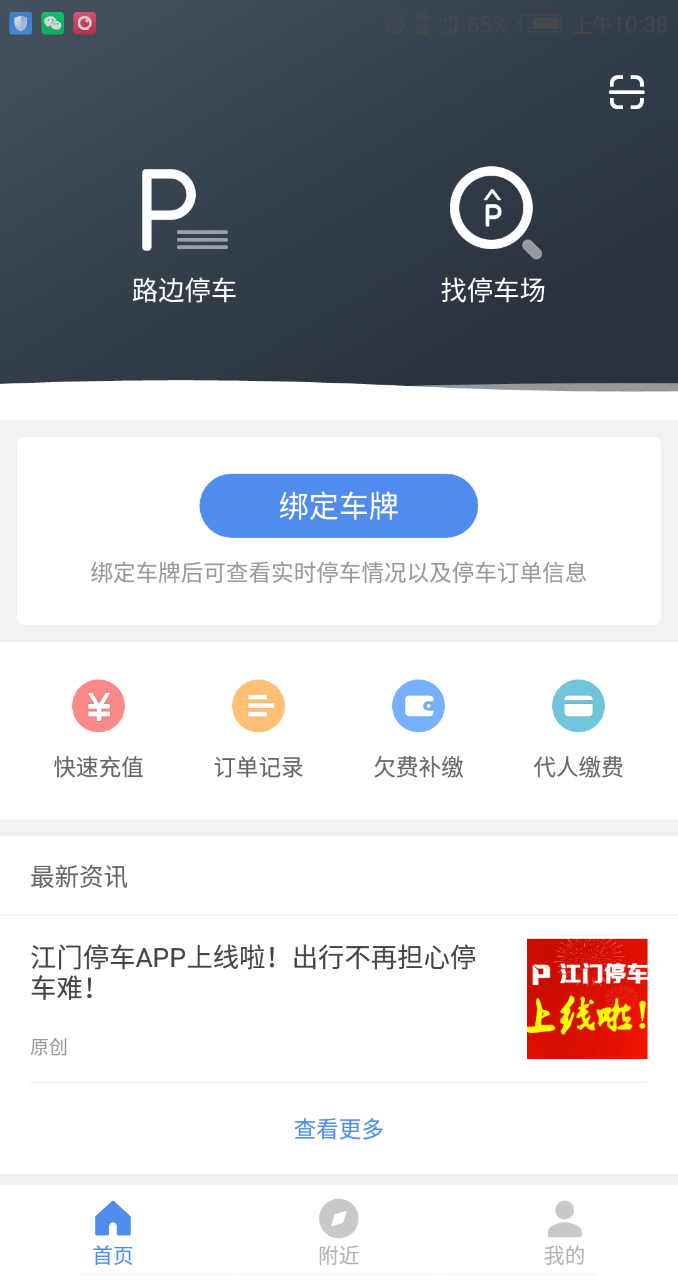Screen dimensions: 678x1280
Task: Open 路边停车 roadside parking
Action: coord(184,235)
